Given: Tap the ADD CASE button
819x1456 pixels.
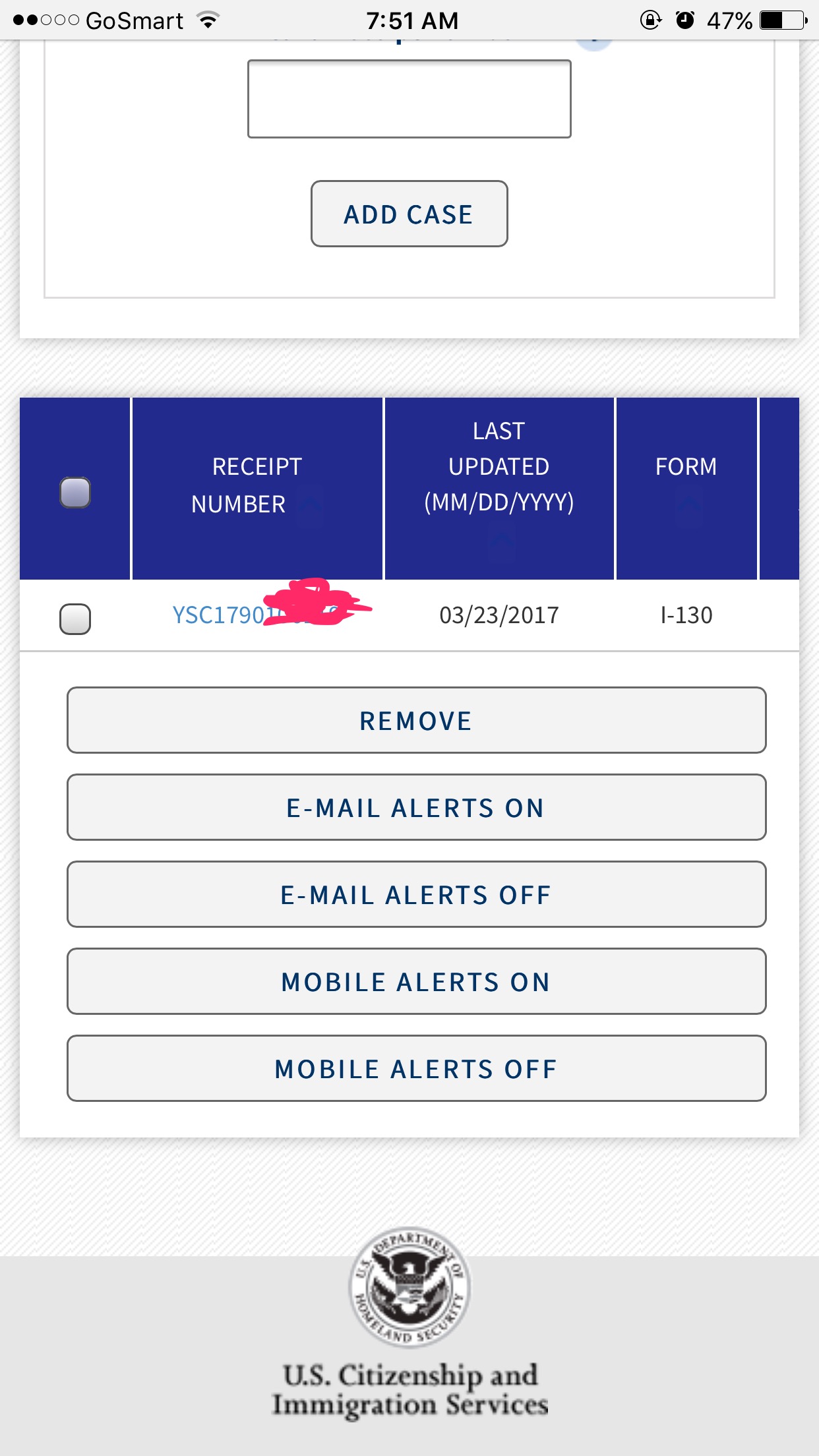Looking at the screenshot, I should [x=409, y=214].
